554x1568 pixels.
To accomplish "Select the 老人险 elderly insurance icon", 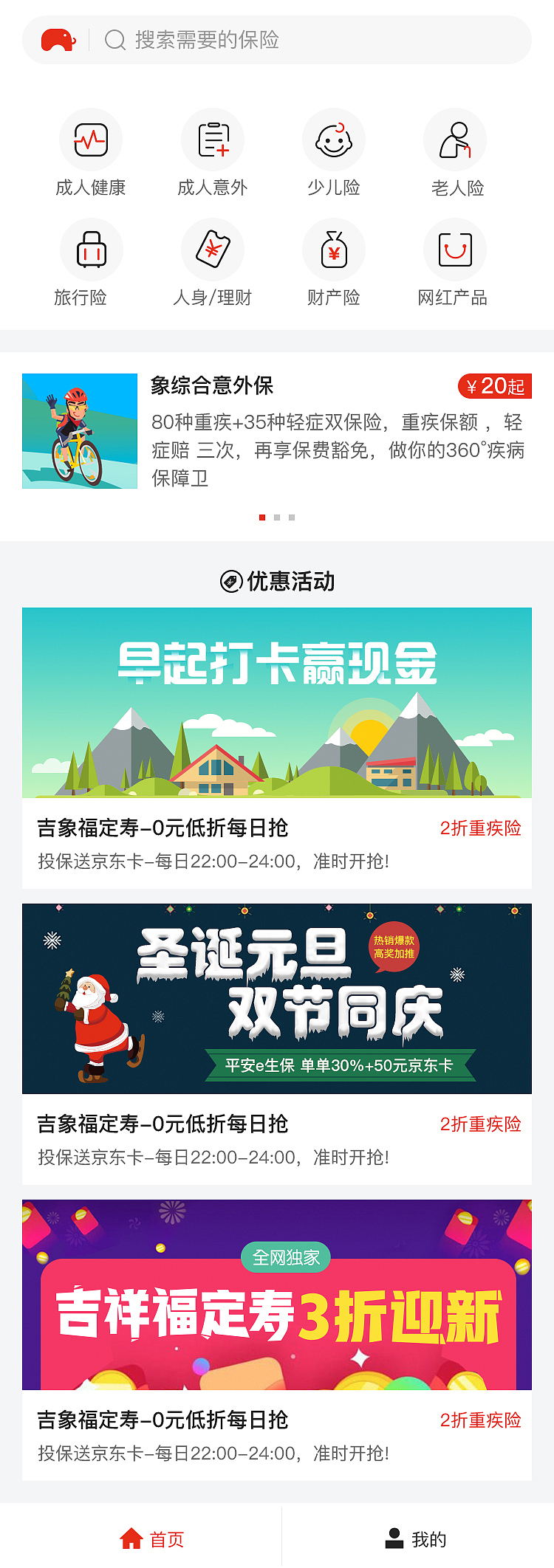I will click(454, 140).
